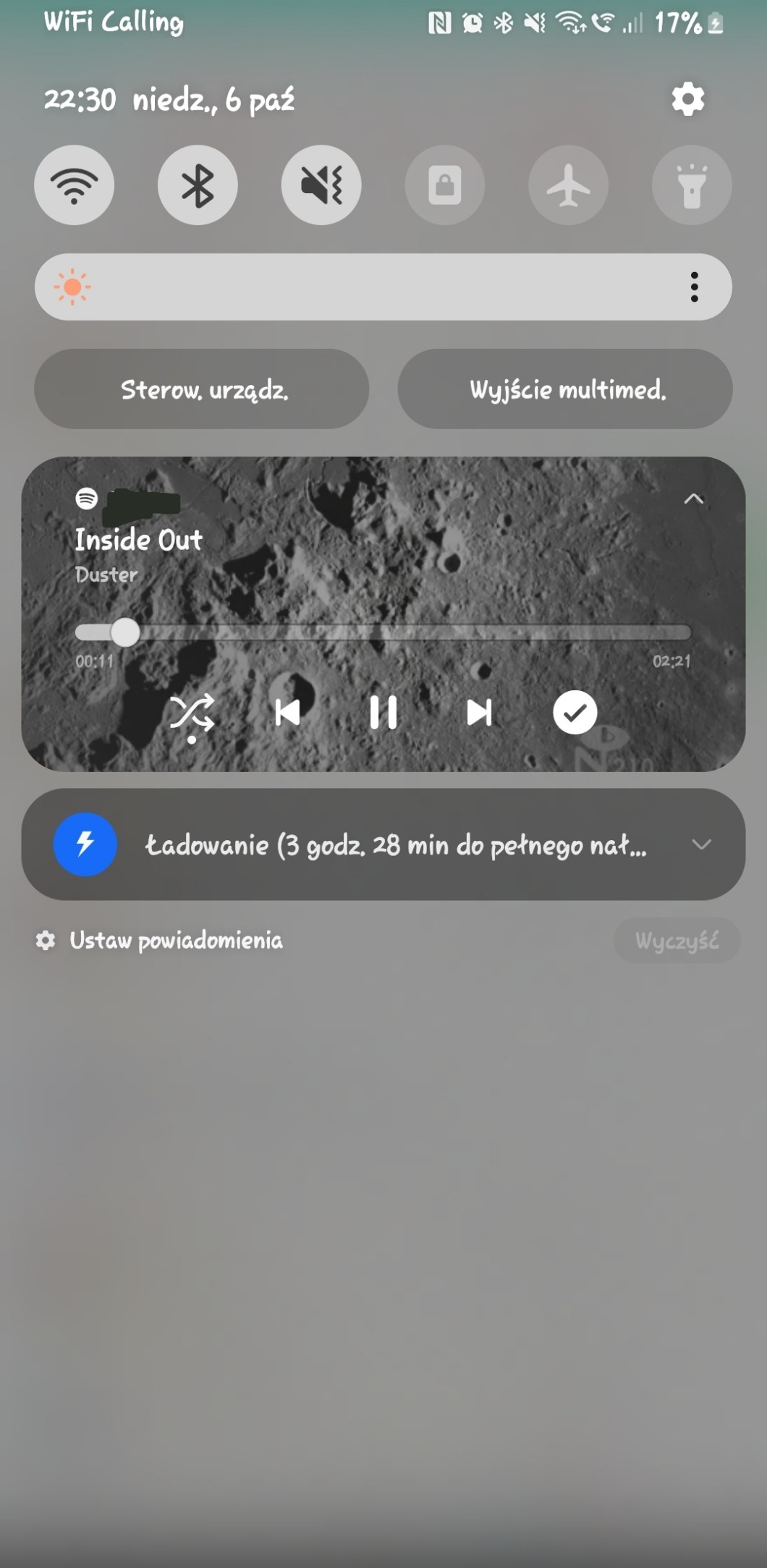Toggle shuffle for Spotify playback
The image size is (767, 1568).
point(192,713)
